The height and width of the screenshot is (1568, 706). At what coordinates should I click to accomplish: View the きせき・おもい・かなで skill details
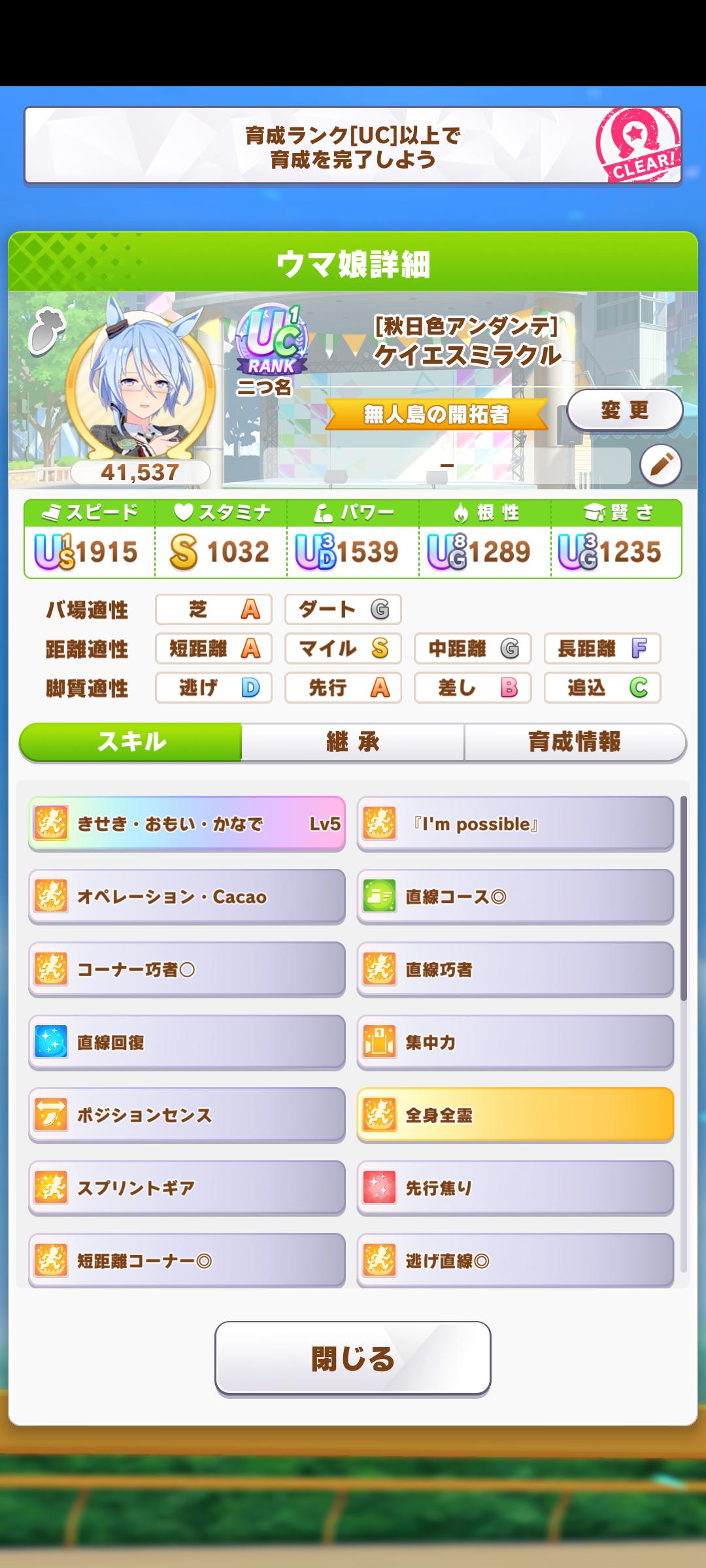[187, 823]
